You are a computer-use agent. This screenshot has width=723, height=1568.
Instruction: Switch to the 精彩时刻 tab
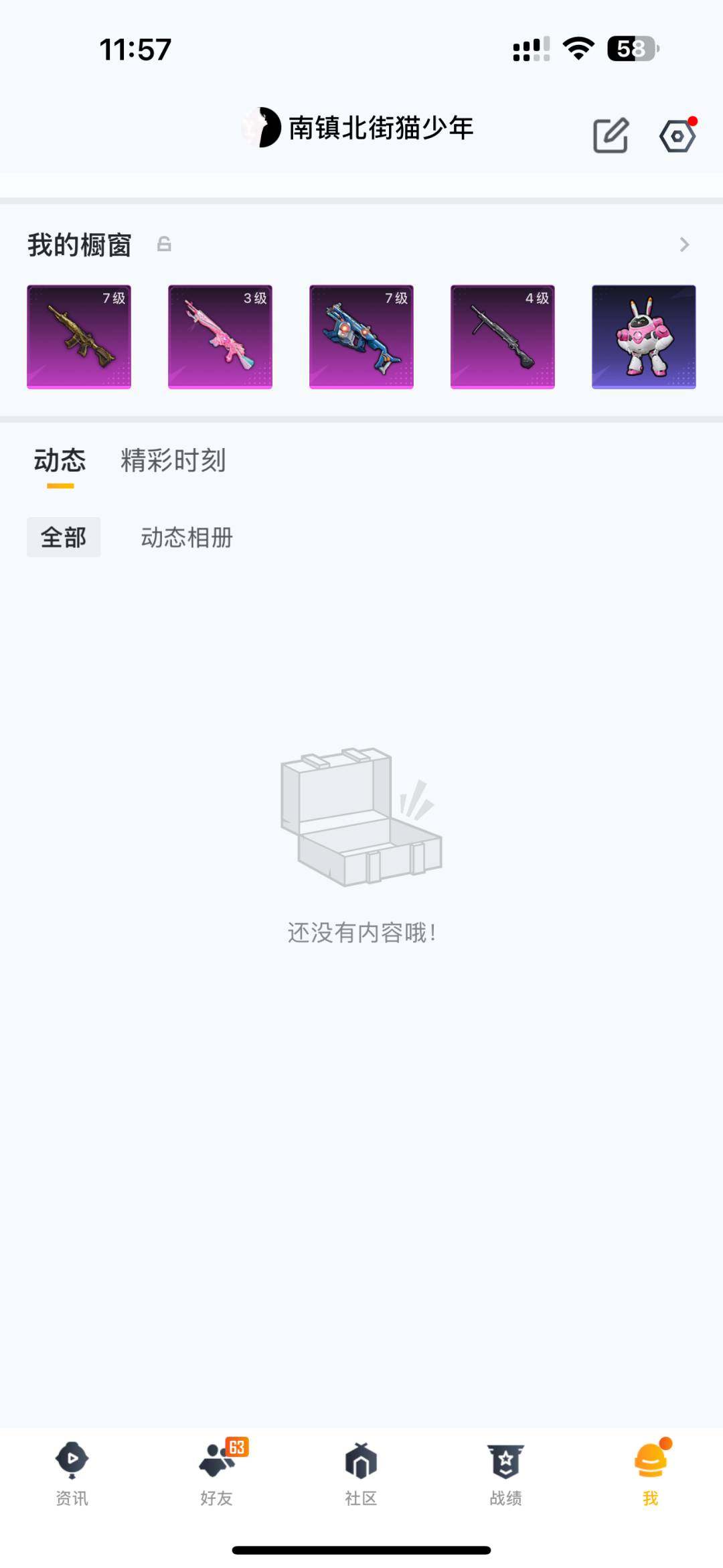point(172,461)
